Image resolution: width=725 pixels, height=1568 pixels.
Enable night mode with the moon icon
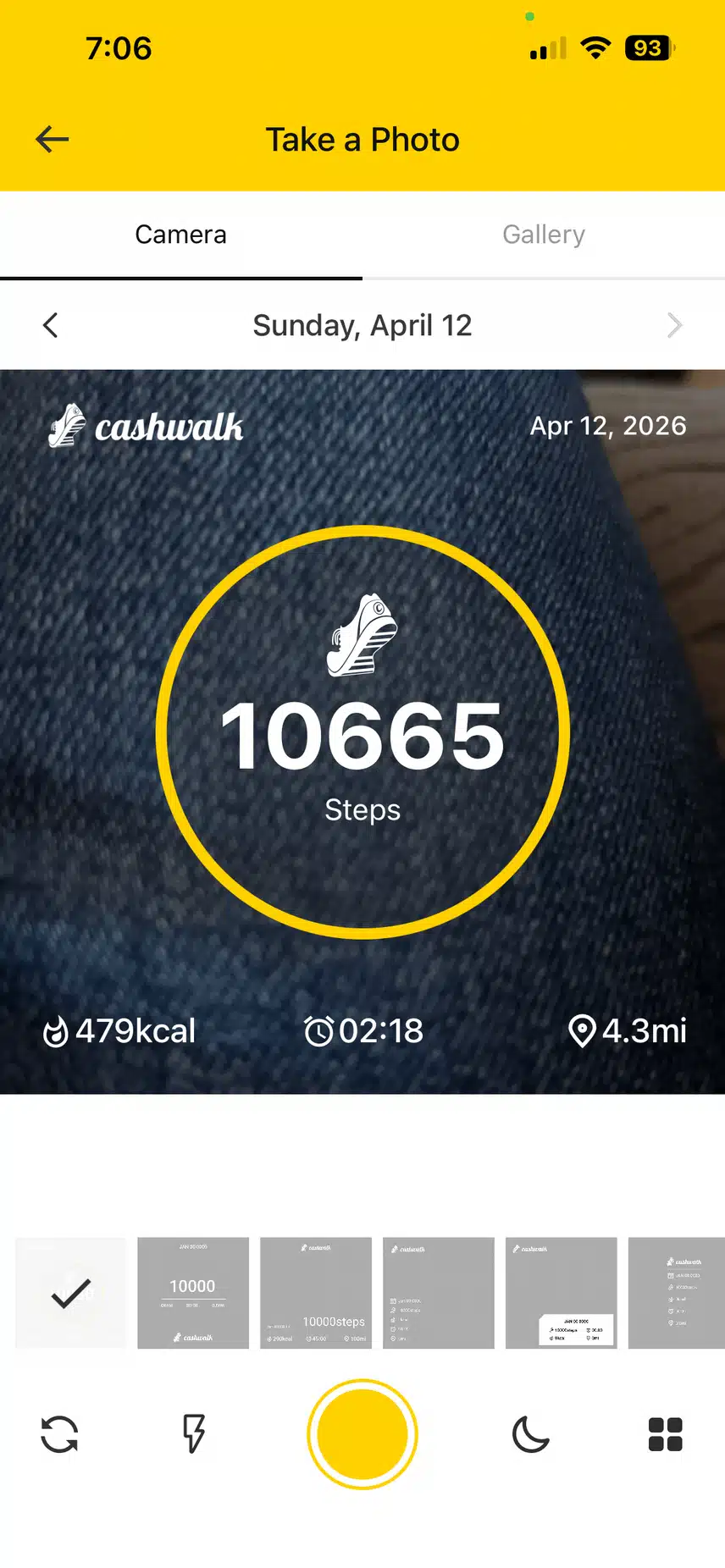pos(531,1434)
